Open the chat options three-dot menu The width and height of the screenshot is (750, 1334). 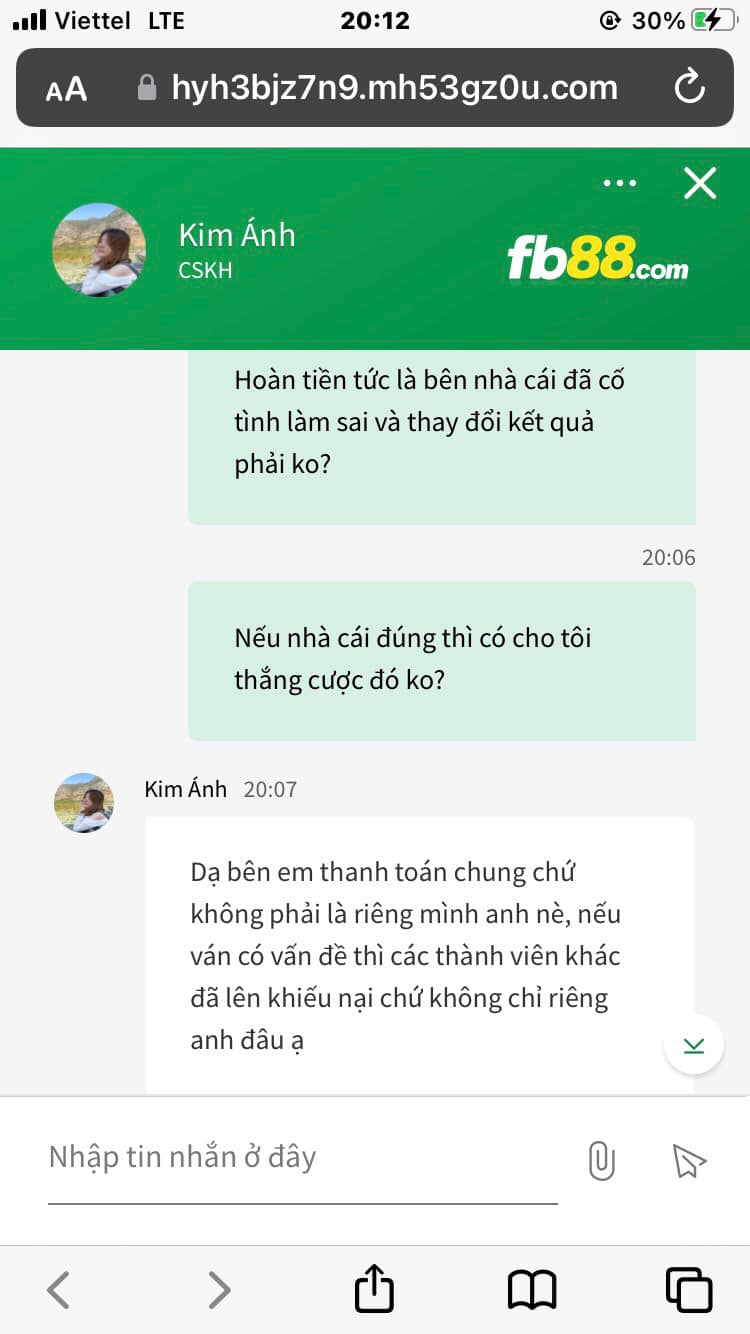pos(620,184)
